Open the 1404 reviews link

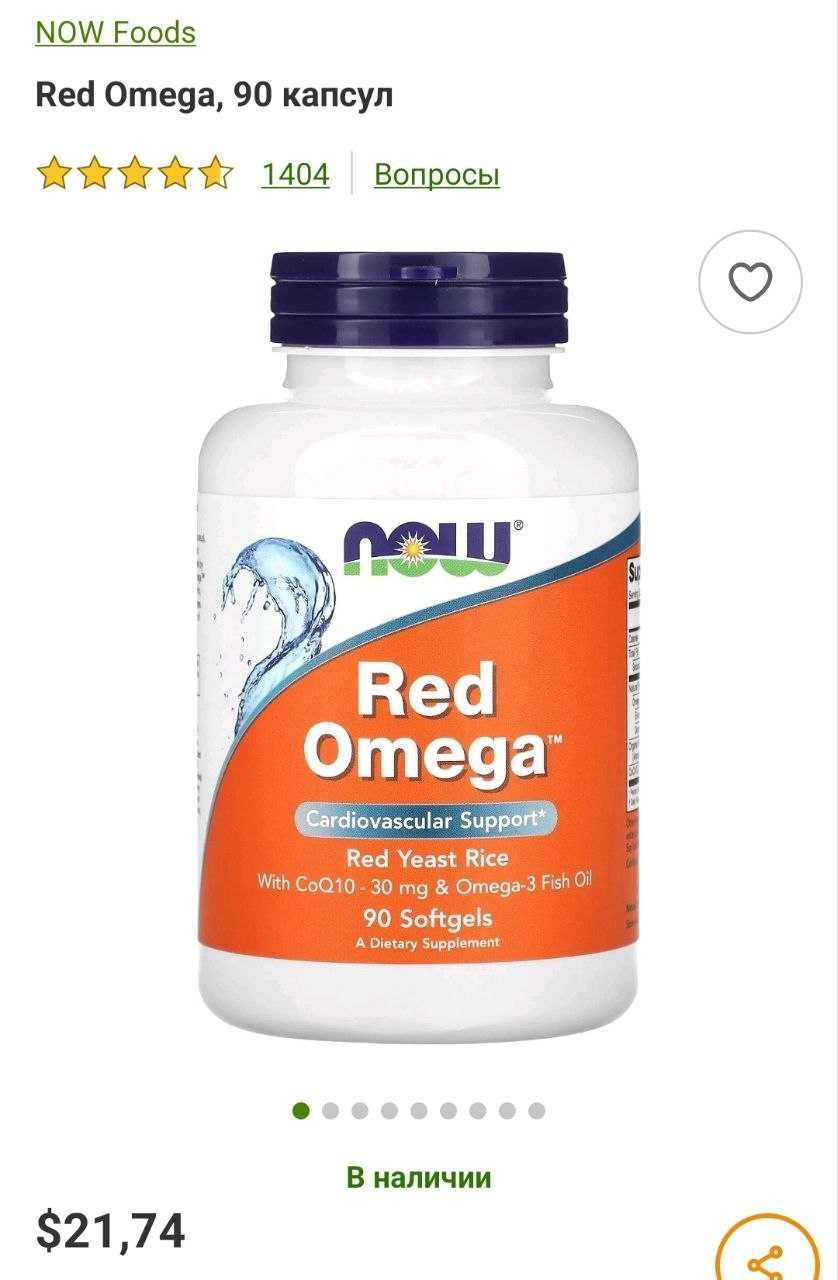[x=295, y=175]
